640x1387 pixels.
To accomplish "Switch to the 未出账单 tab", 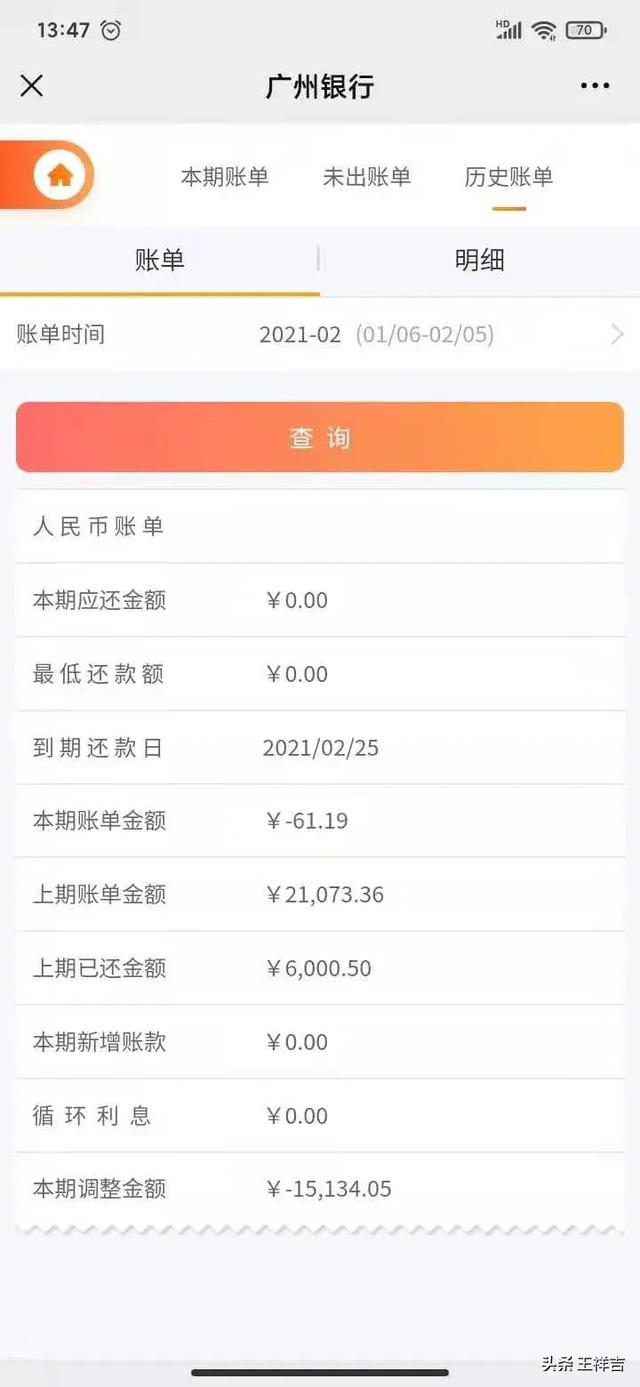I will (367, 177).
